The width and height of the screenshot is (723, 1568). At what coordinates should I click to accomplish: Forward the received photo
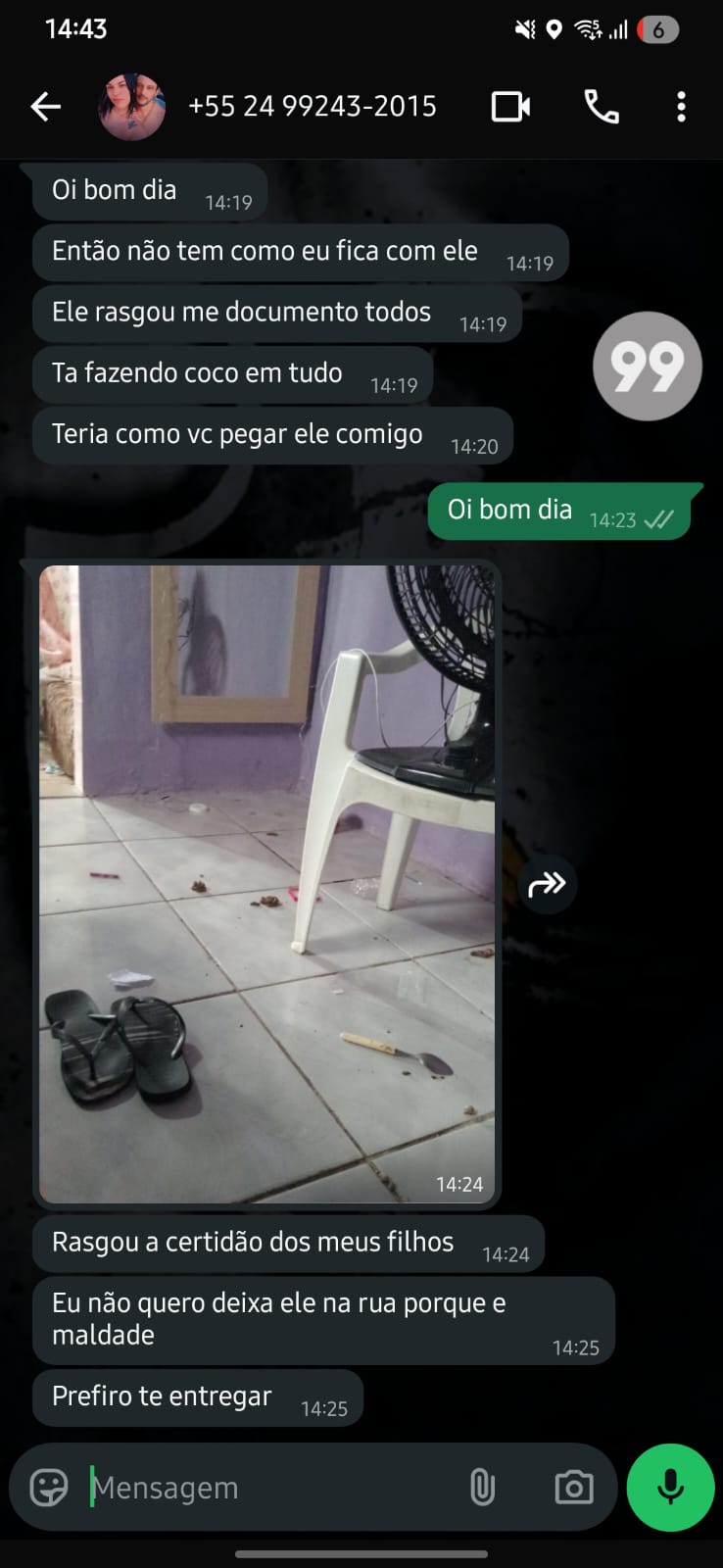pyautogui.click(x=547, y=885)
